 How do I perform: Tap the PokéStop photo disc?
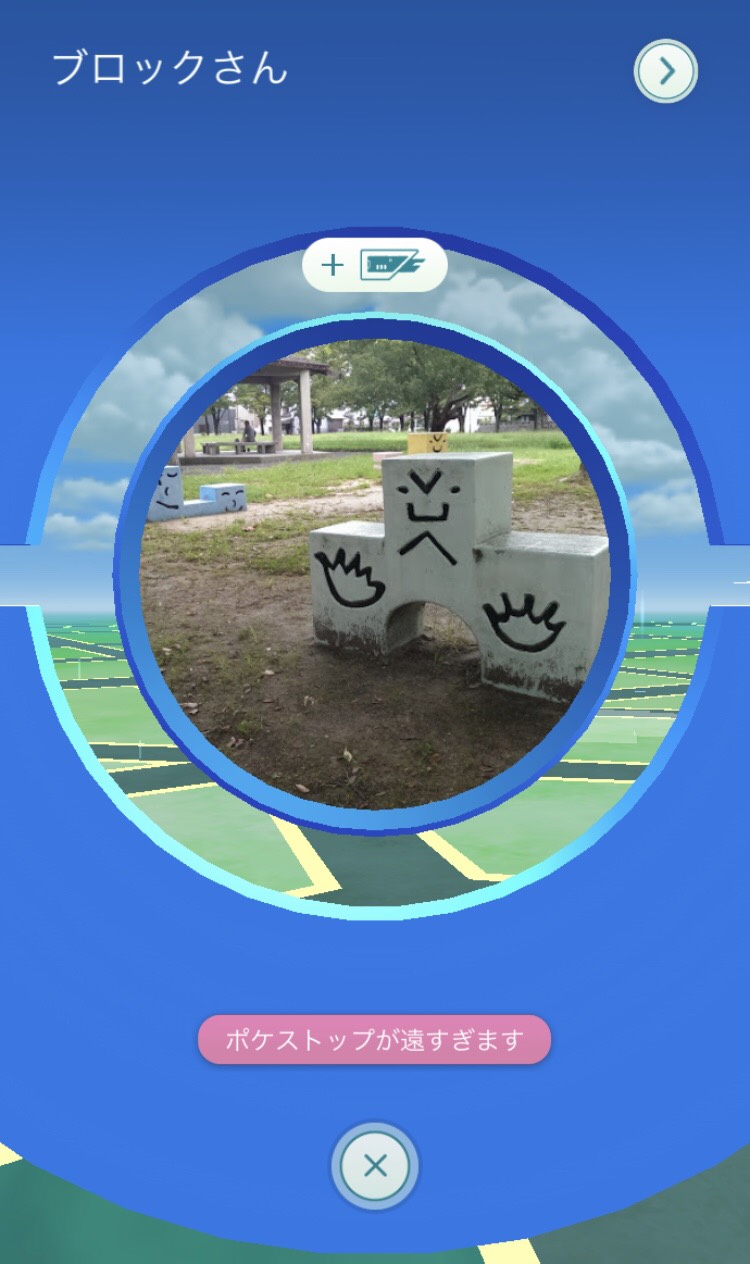[x=374, y=574]
